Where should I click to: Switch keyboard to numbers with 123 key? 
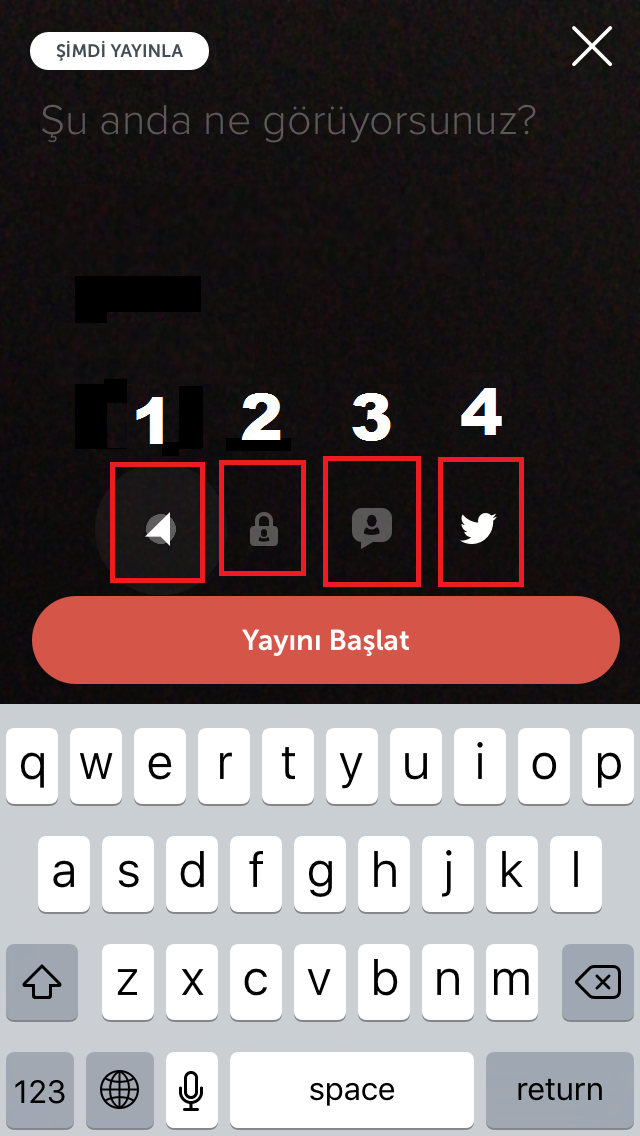pyautogui.click(x=40, y=1090)
